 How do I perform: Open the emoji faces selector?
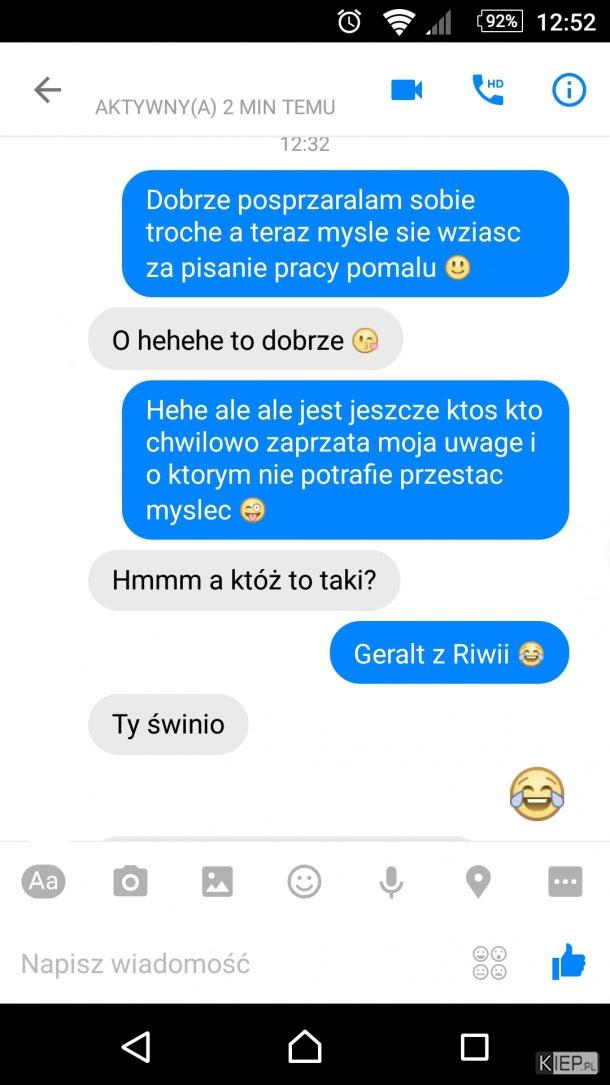[x=490, y=963]
